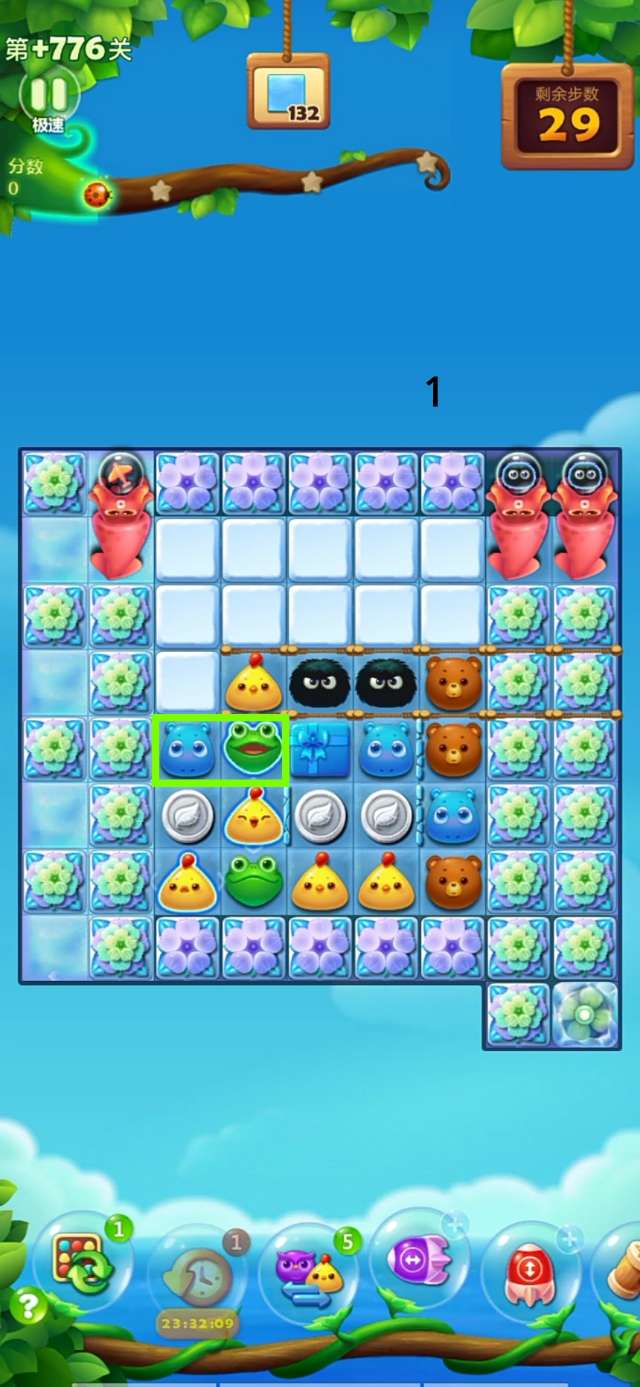Tap the highlighted green frog tile
Screen dimensions: 640x1387
(254, 749)
